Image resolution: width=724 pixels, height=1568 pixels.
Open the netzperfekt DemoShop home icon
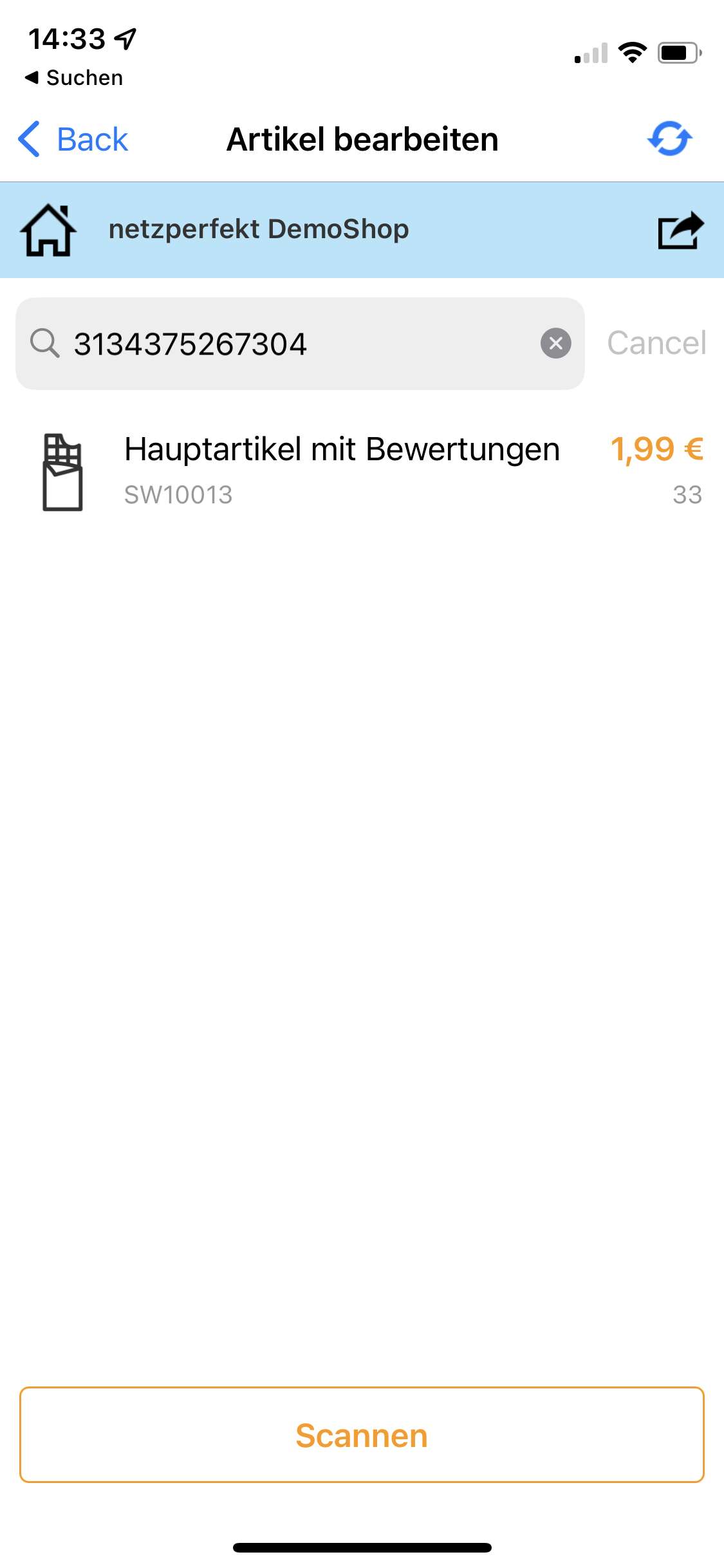tap(48, 230)
